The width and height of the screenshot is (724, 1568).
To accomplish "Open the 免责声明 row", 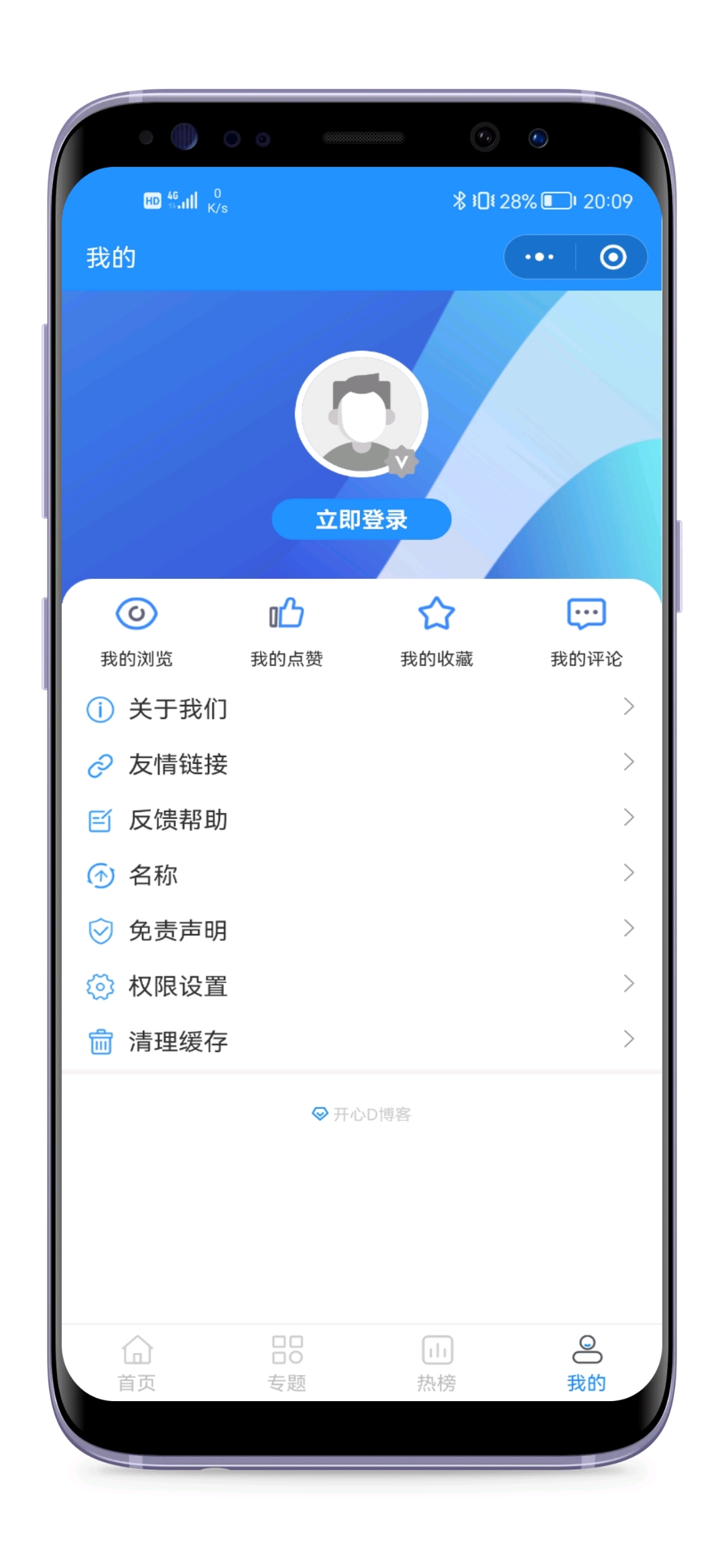I will click(x=361, y=930).
